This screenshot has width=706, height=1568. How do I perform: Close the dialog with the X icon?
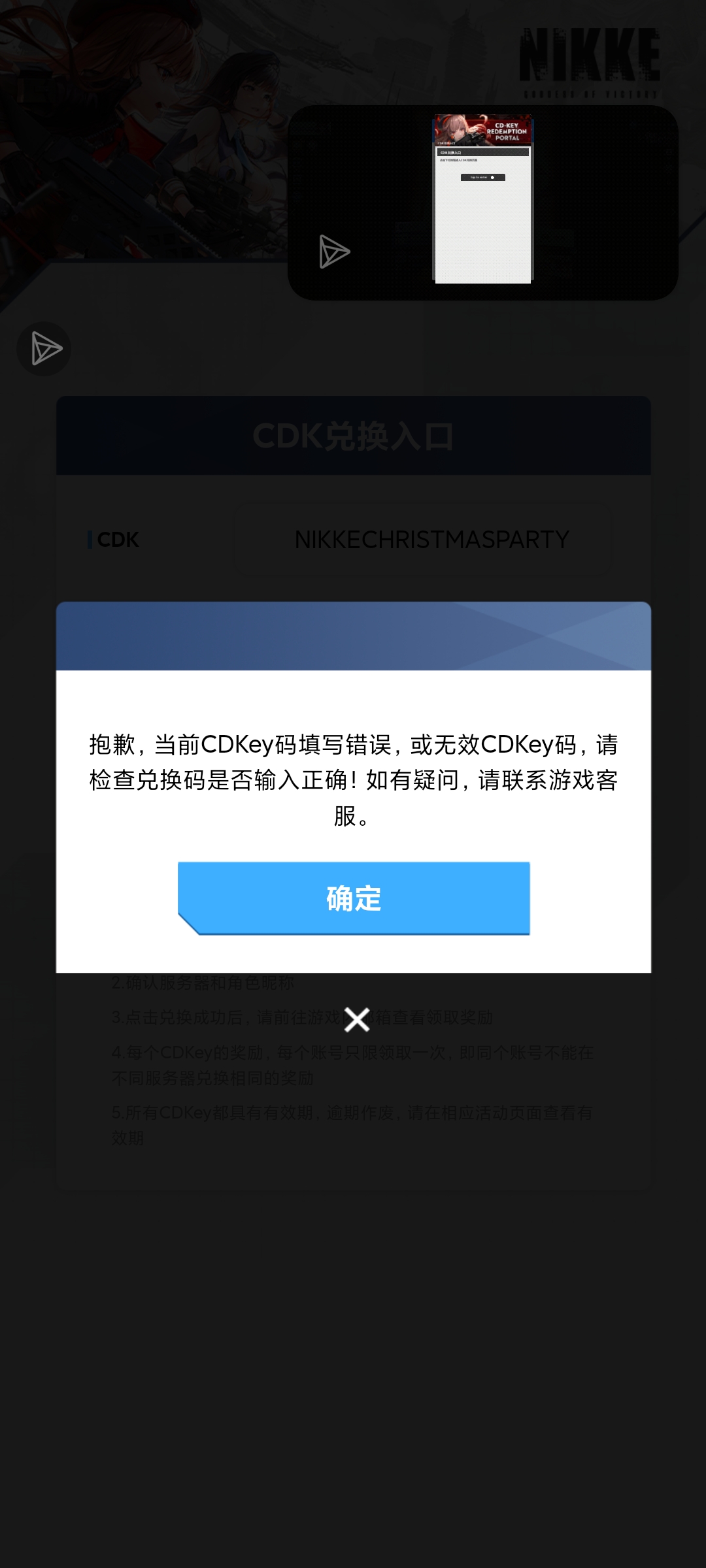[x=357, y=1019]
